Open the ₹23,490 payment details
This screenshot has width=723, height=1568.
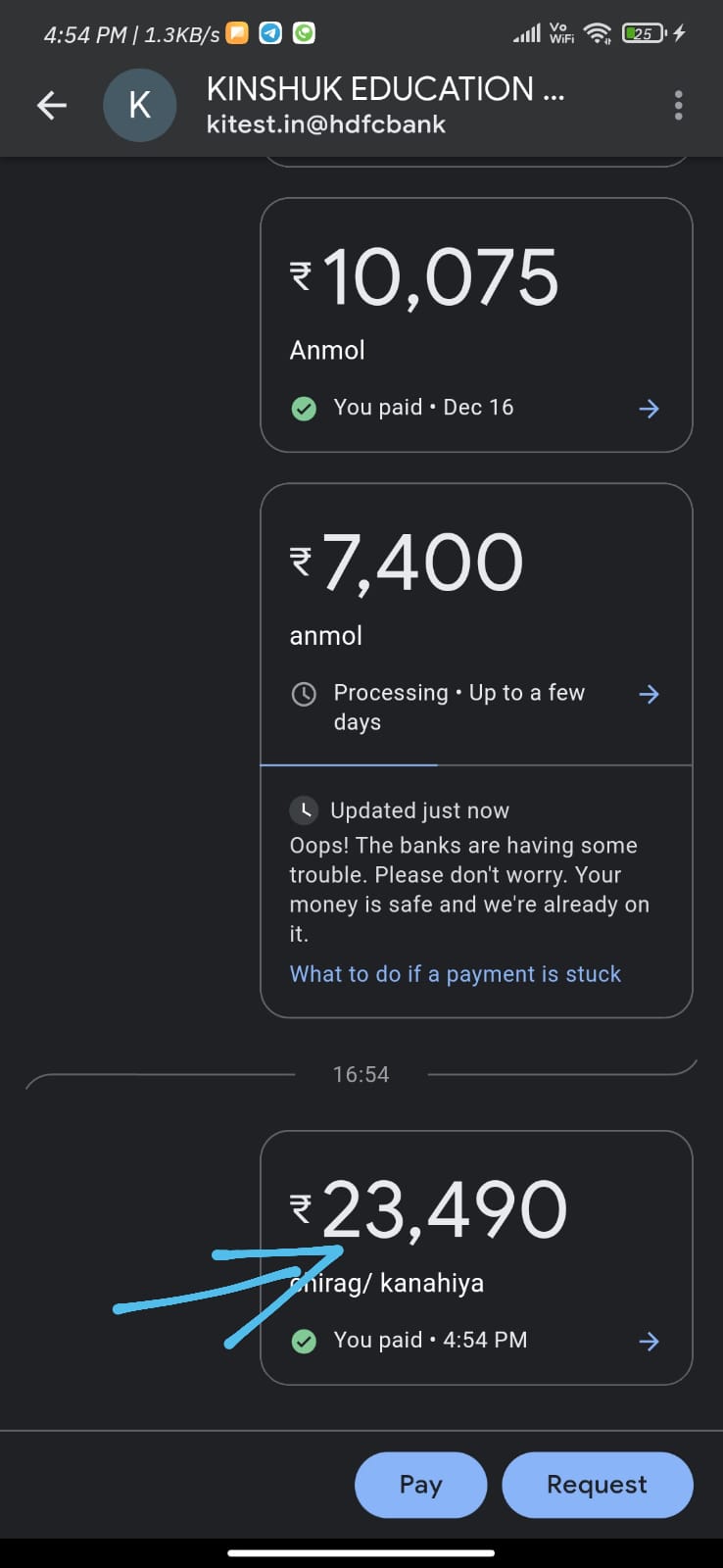click(x=649, y=1342)
